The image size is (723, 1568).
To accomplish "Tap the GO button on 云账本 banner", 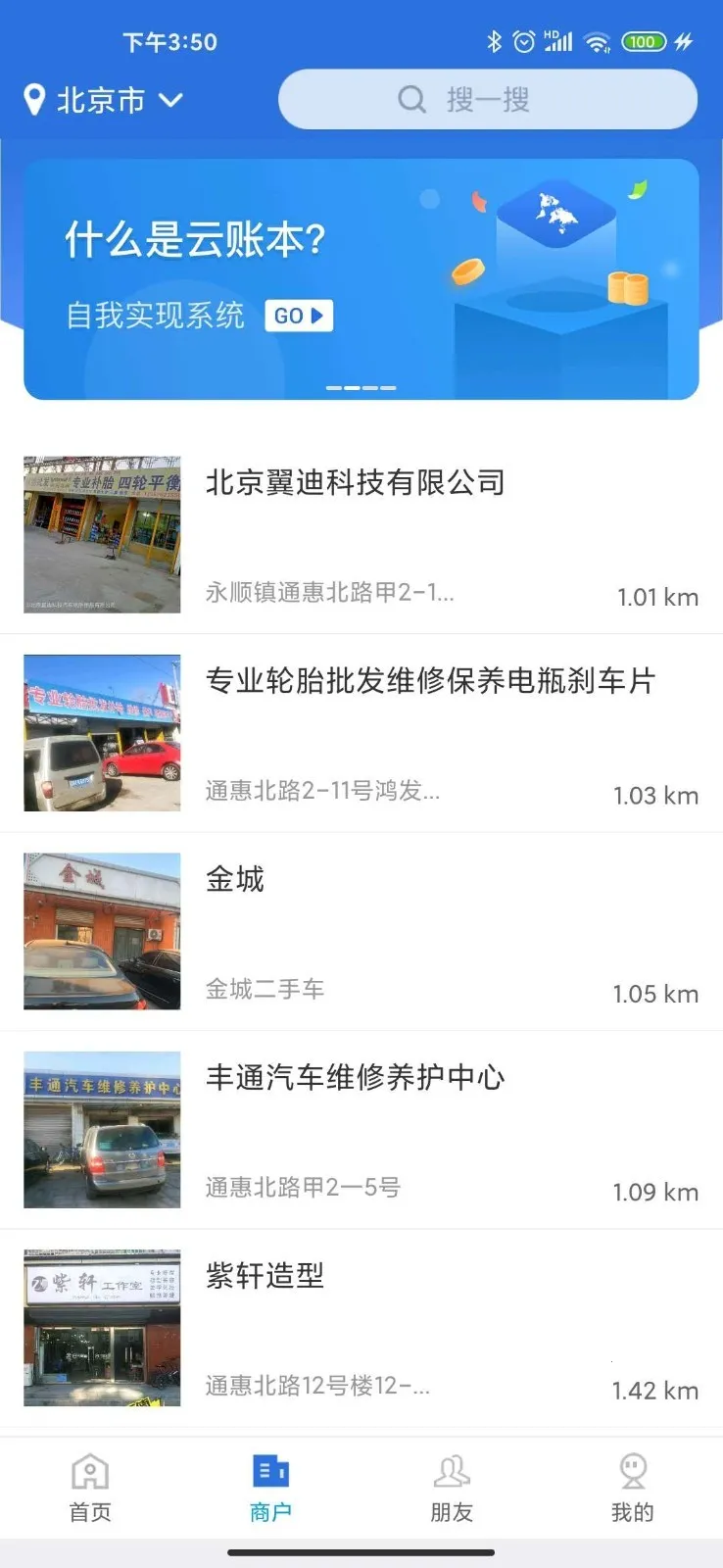I will pyautogui.click(x=299, y=315).
